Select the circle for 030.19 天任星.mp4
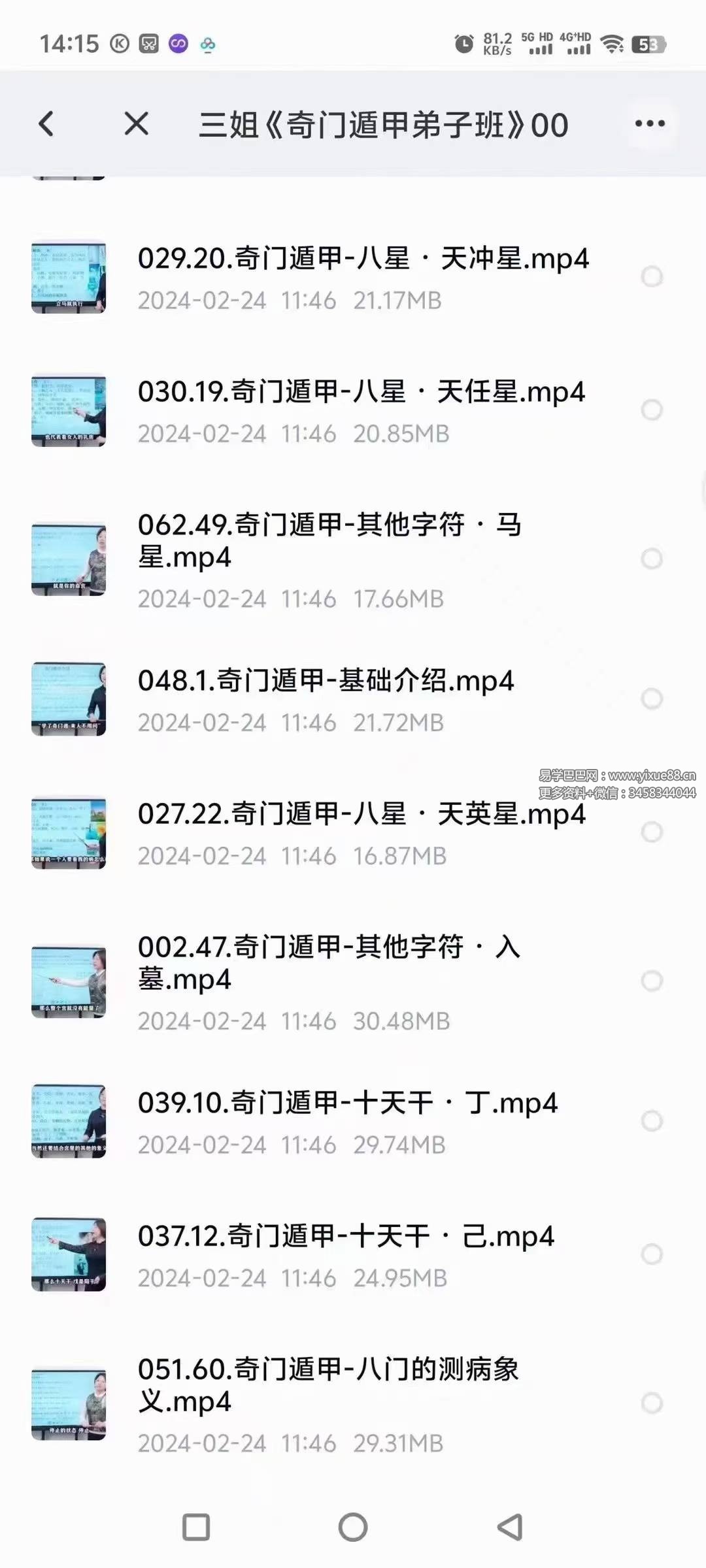 652,410
